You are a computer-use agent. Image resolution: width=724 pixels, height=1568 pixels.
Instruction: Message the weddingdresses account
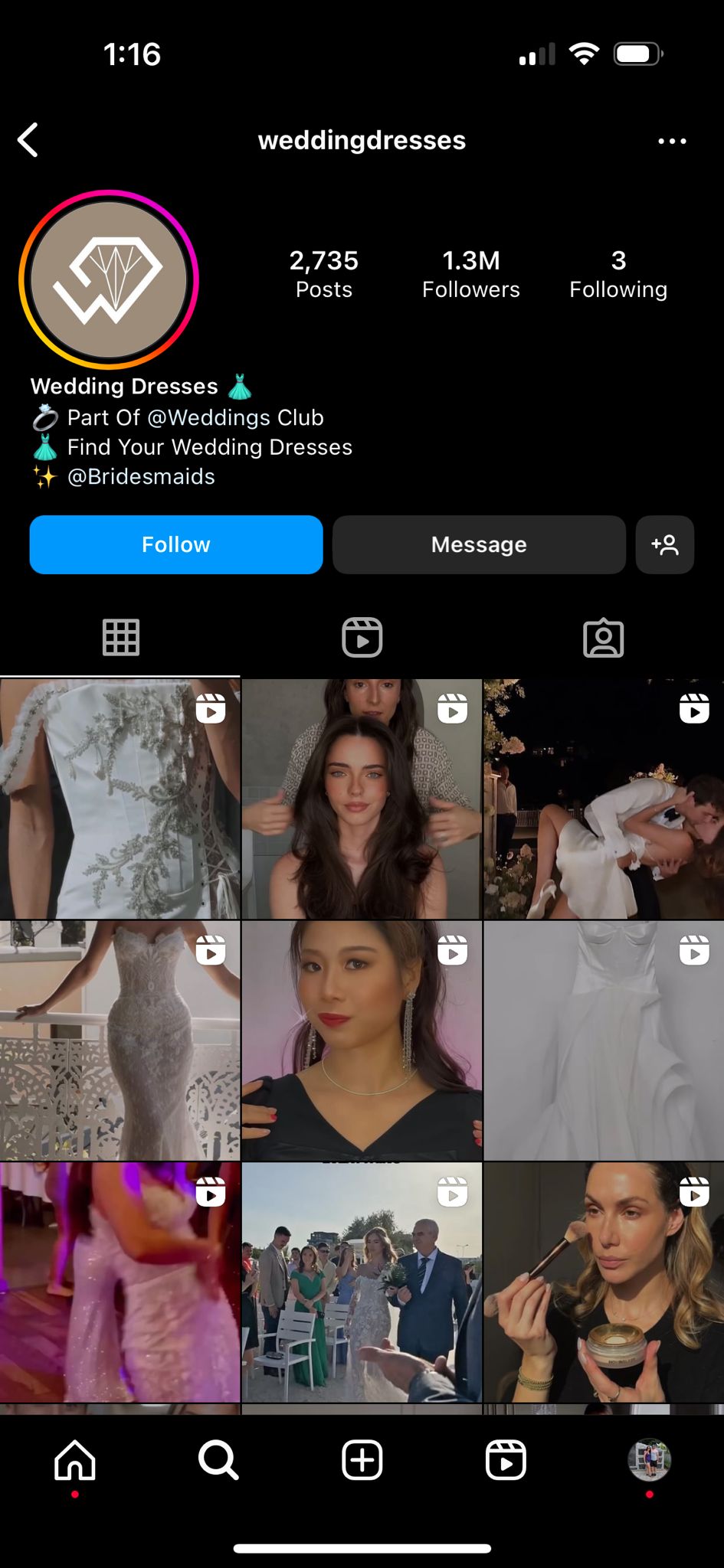(479, 544)
